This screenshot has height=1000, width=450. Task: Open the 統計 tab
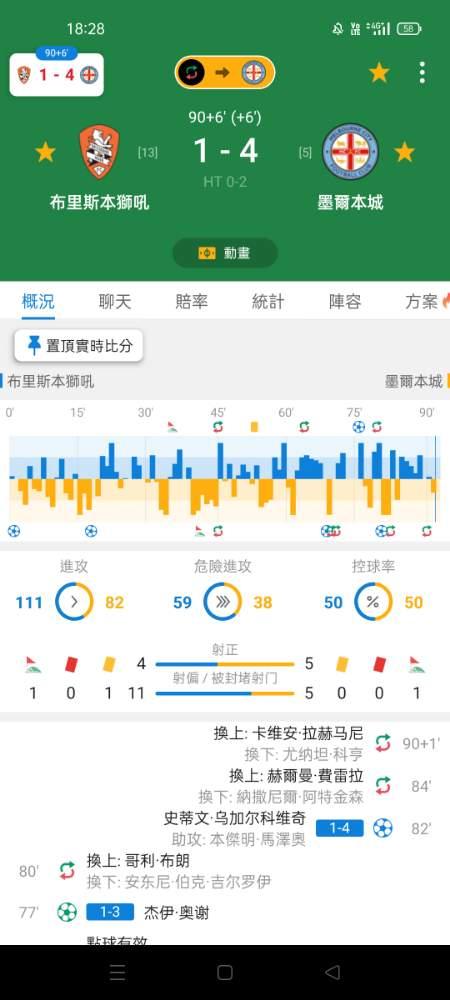coord(268,302)
